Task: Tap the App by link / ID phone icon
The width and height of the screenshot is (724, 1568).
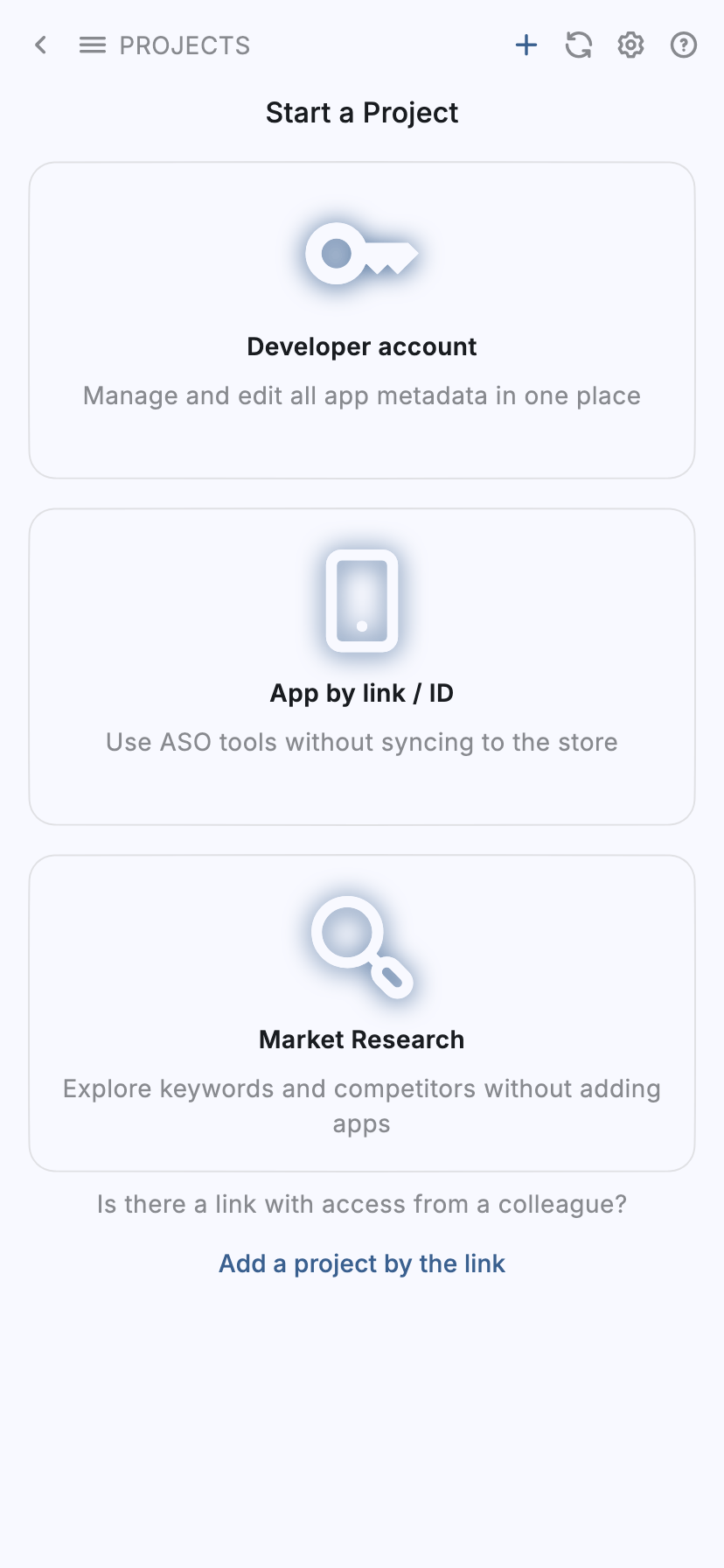Action: [x=361, y=600]
